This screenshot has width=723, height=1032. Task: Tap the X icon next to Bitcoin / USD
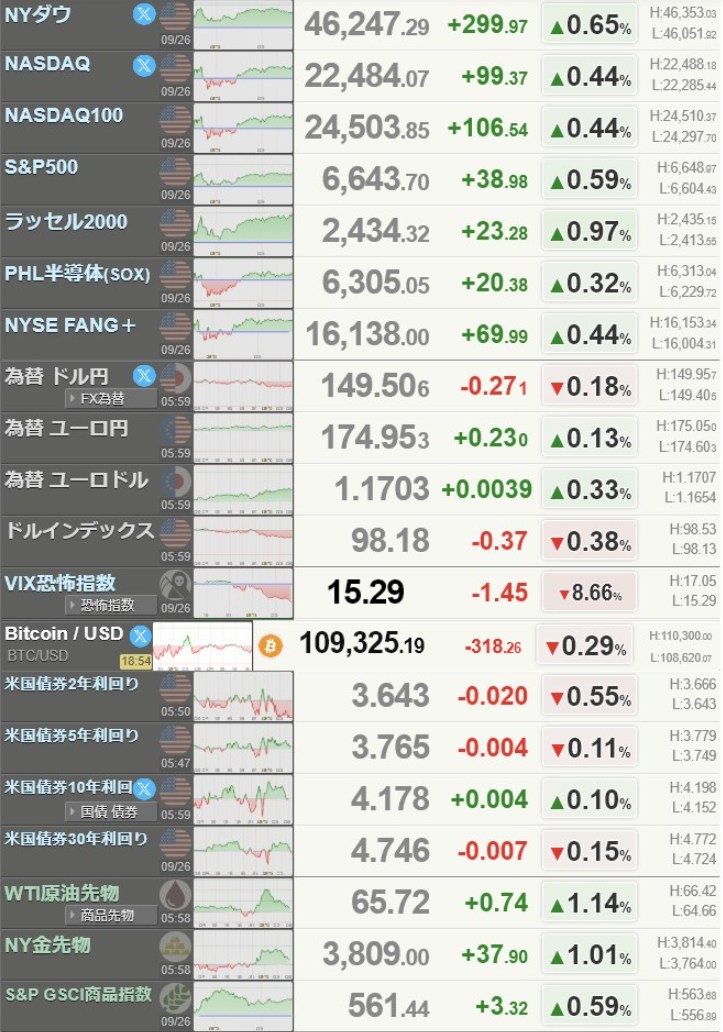coord(139,635)
